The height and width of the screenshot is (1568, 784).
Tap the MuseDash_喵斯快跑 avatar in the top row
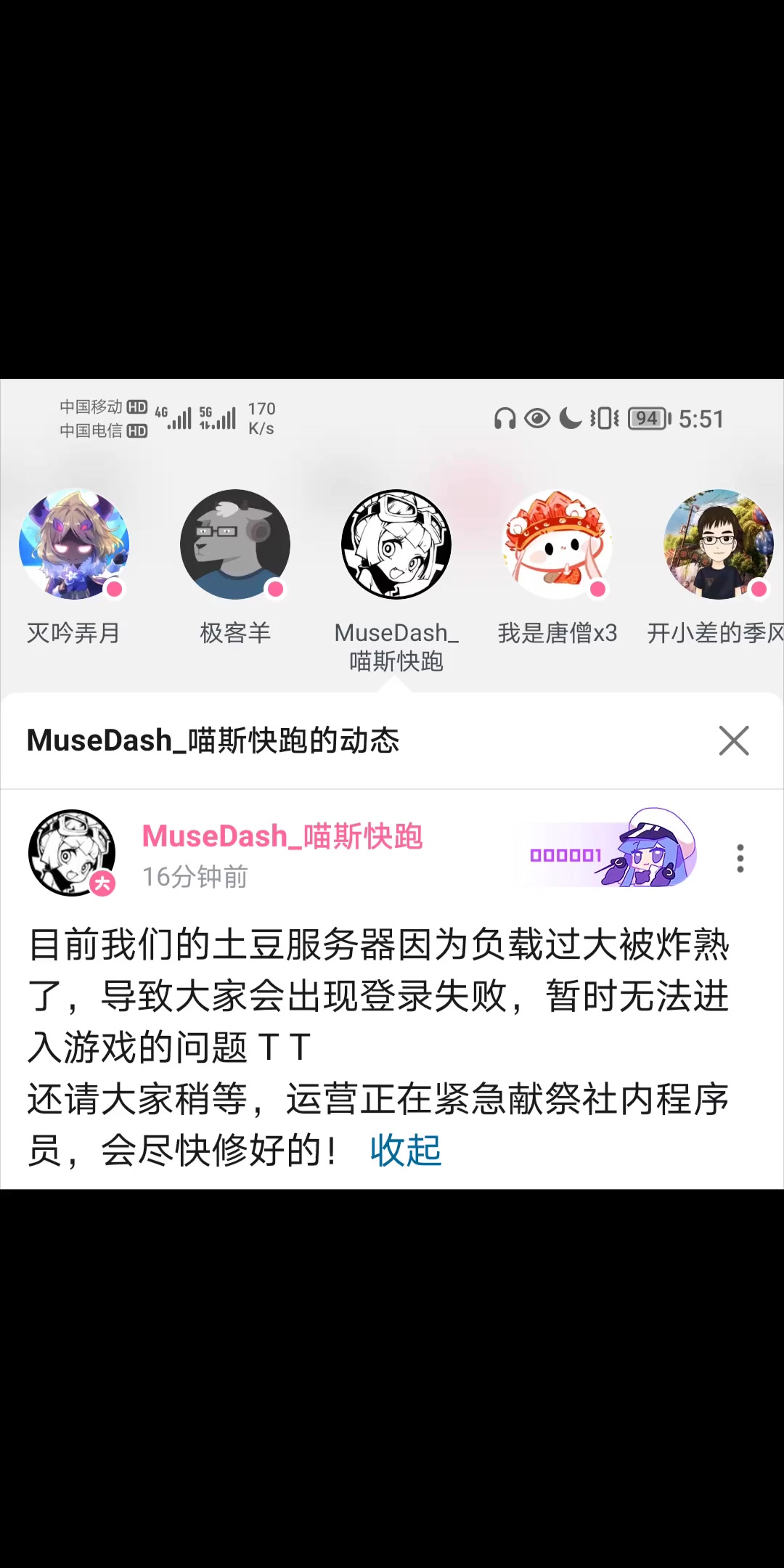coord(396,544)
